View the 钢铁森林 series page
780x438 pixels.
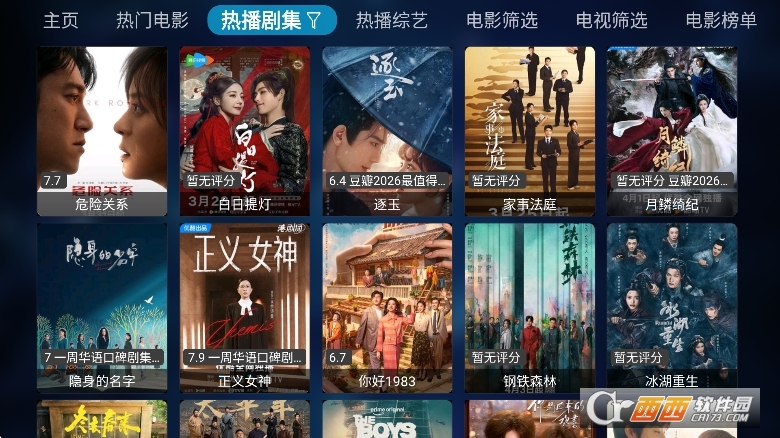[529, 307]
